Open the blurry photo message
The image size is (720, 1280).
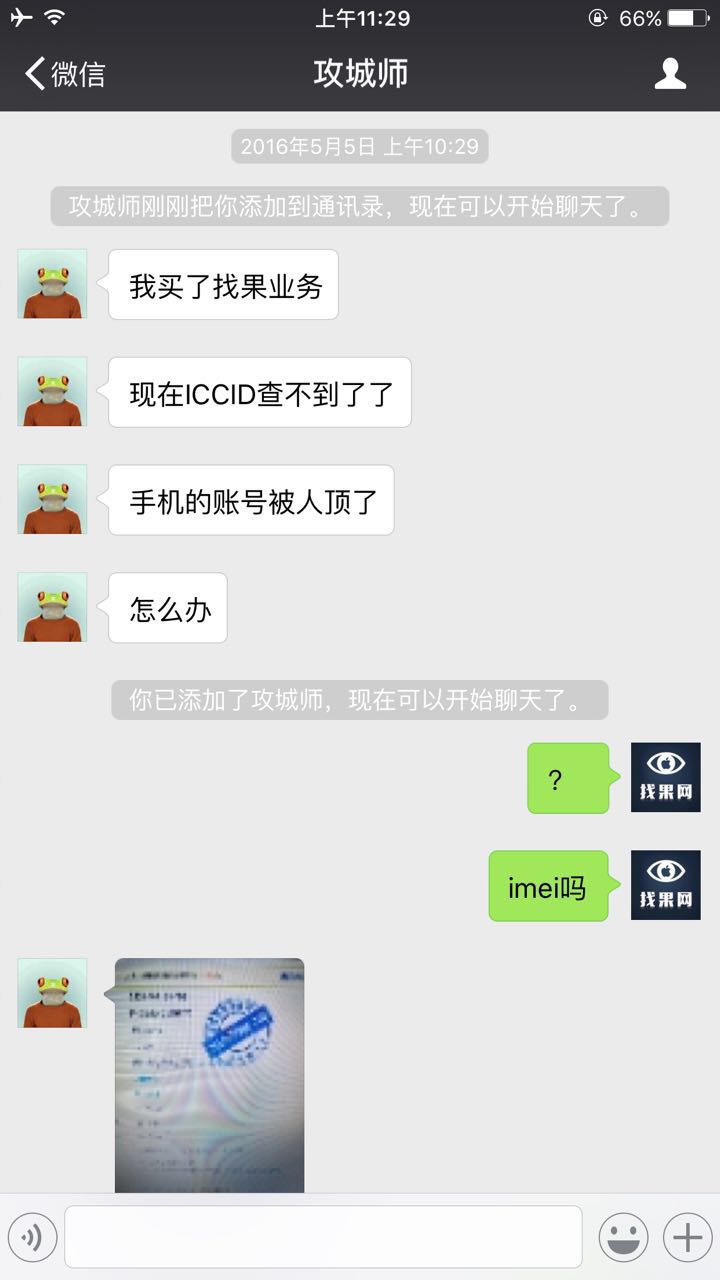209,1075
